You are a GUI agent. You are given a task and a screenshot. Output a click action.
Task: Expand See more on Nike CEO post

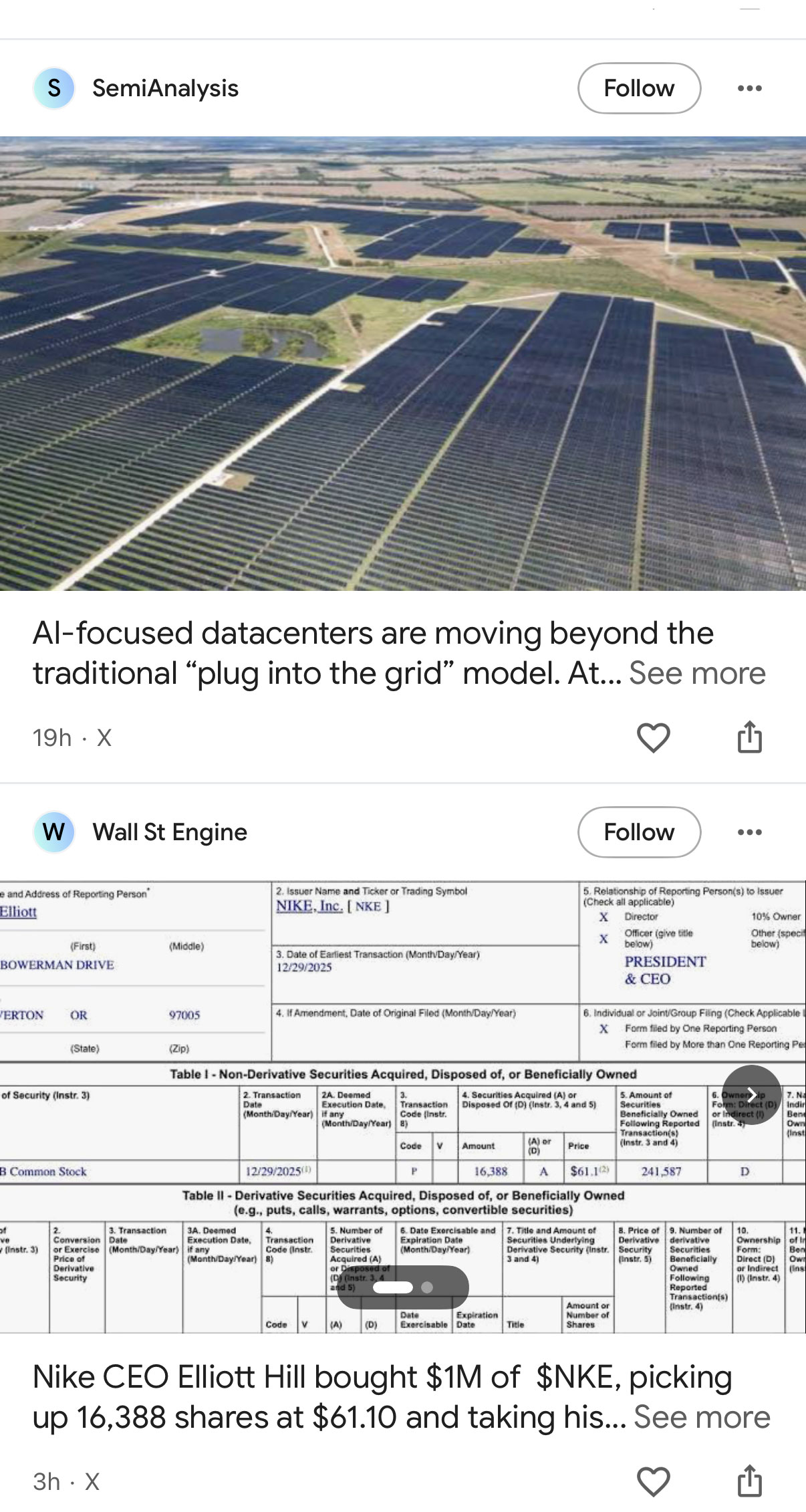point(701,1417)
